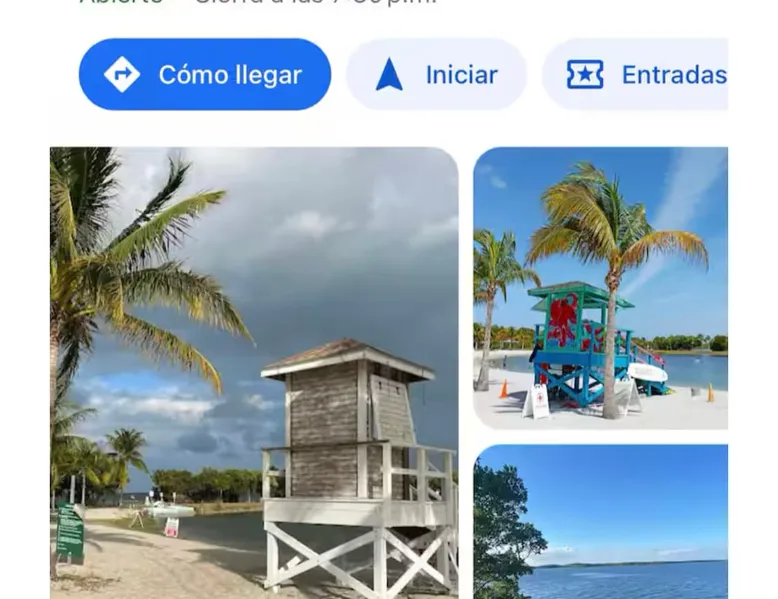Image resolution: width=778 pixels, height=599 pixels.
Task: Open the photo of the blue bay water
Action: pyautogui.click(x=600, y=522)
